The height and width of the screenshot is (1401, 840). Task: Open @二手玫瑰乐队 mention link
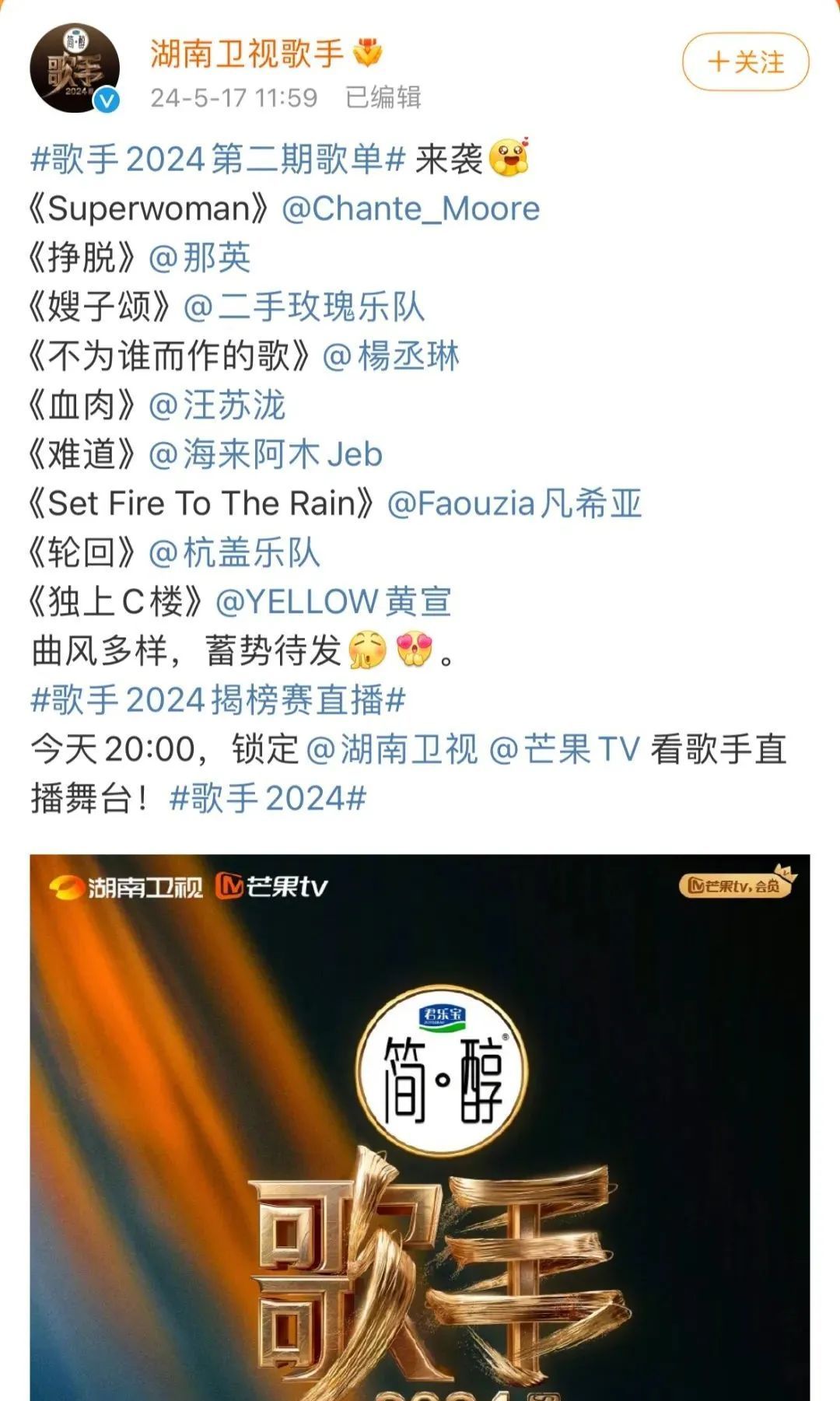pyautogui.click(x=303, y=306)
